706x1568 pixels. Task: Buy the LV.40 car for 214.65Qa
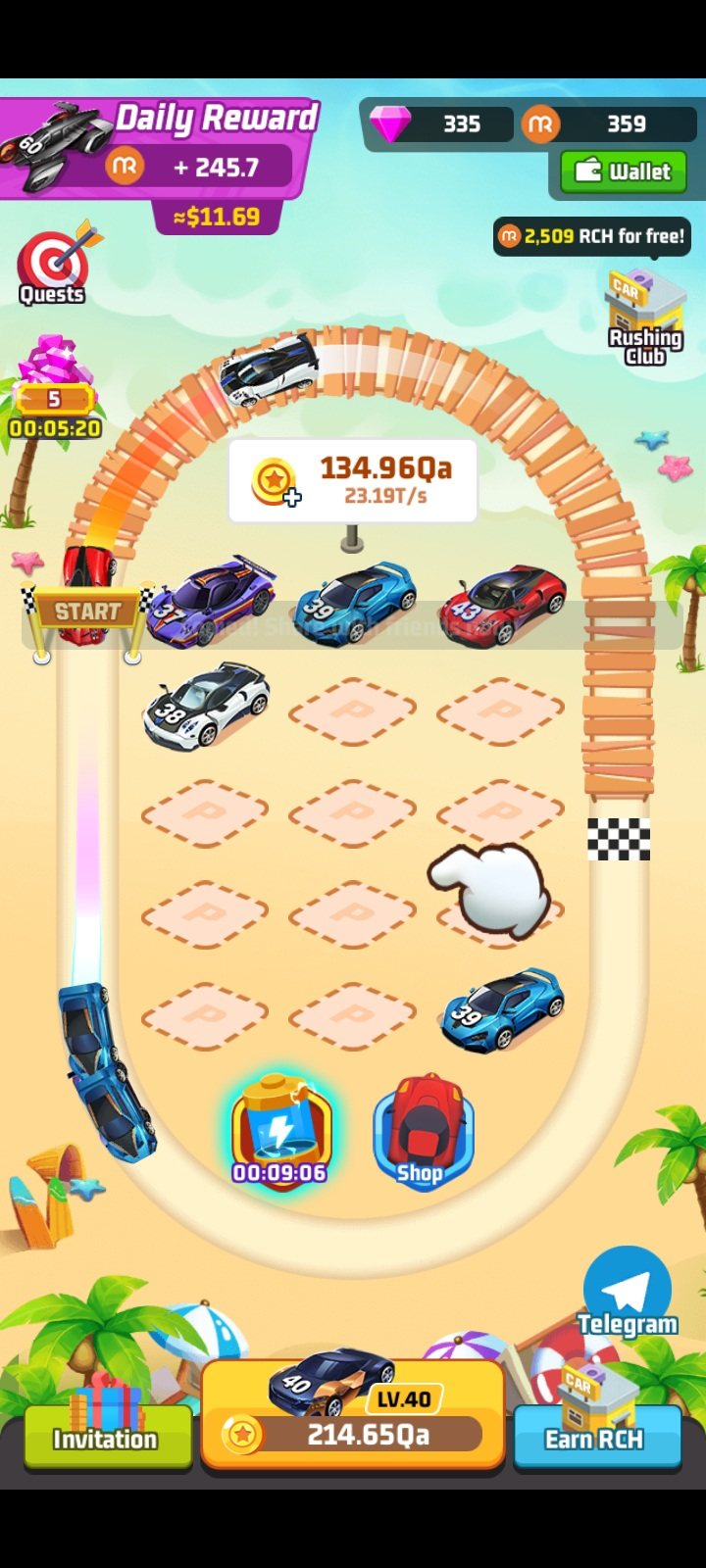(x=353, y=1416)
